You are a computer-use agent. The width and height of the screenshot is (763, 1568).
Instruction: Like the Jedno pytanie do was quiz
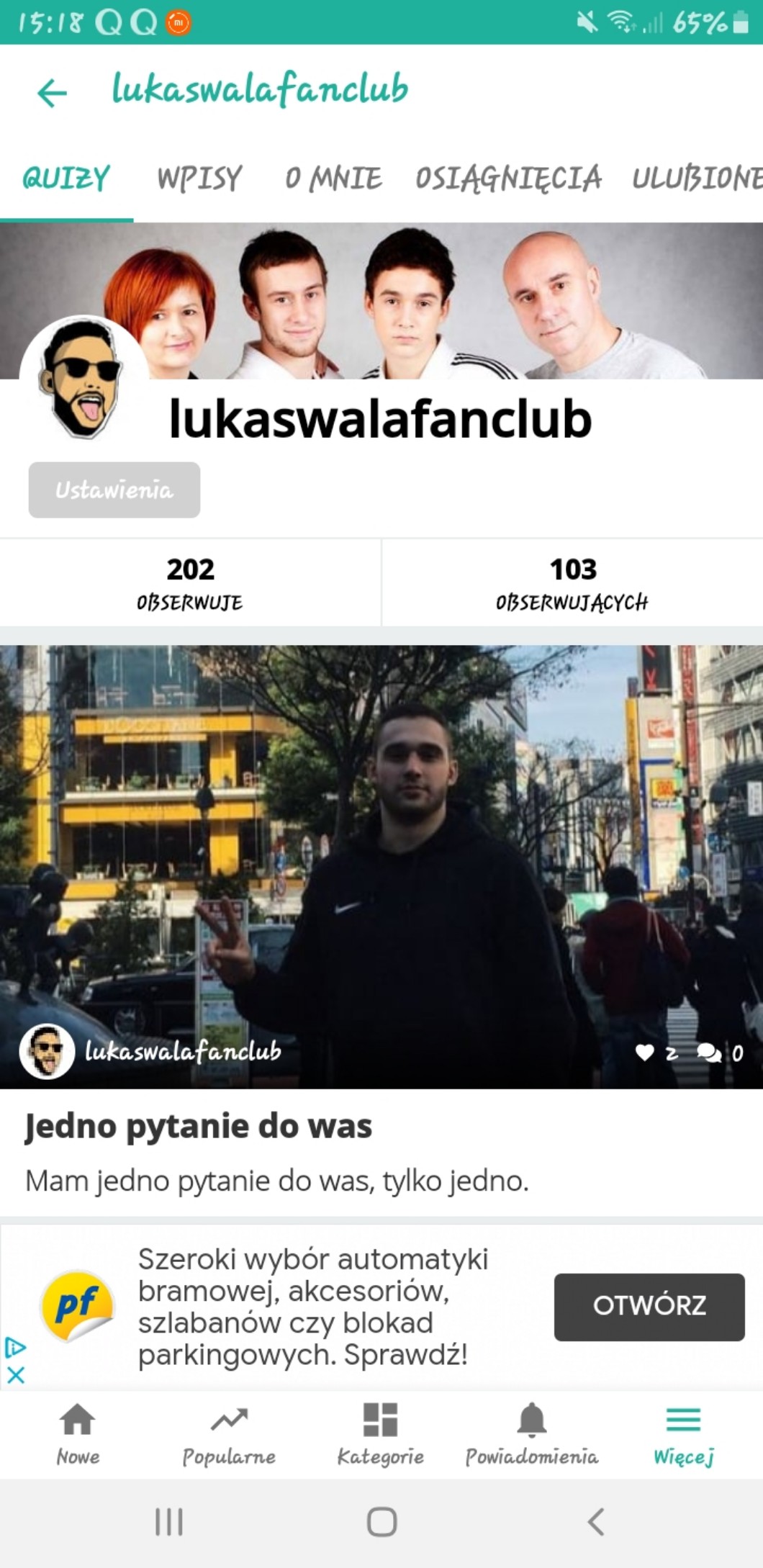coord(645,1053)
